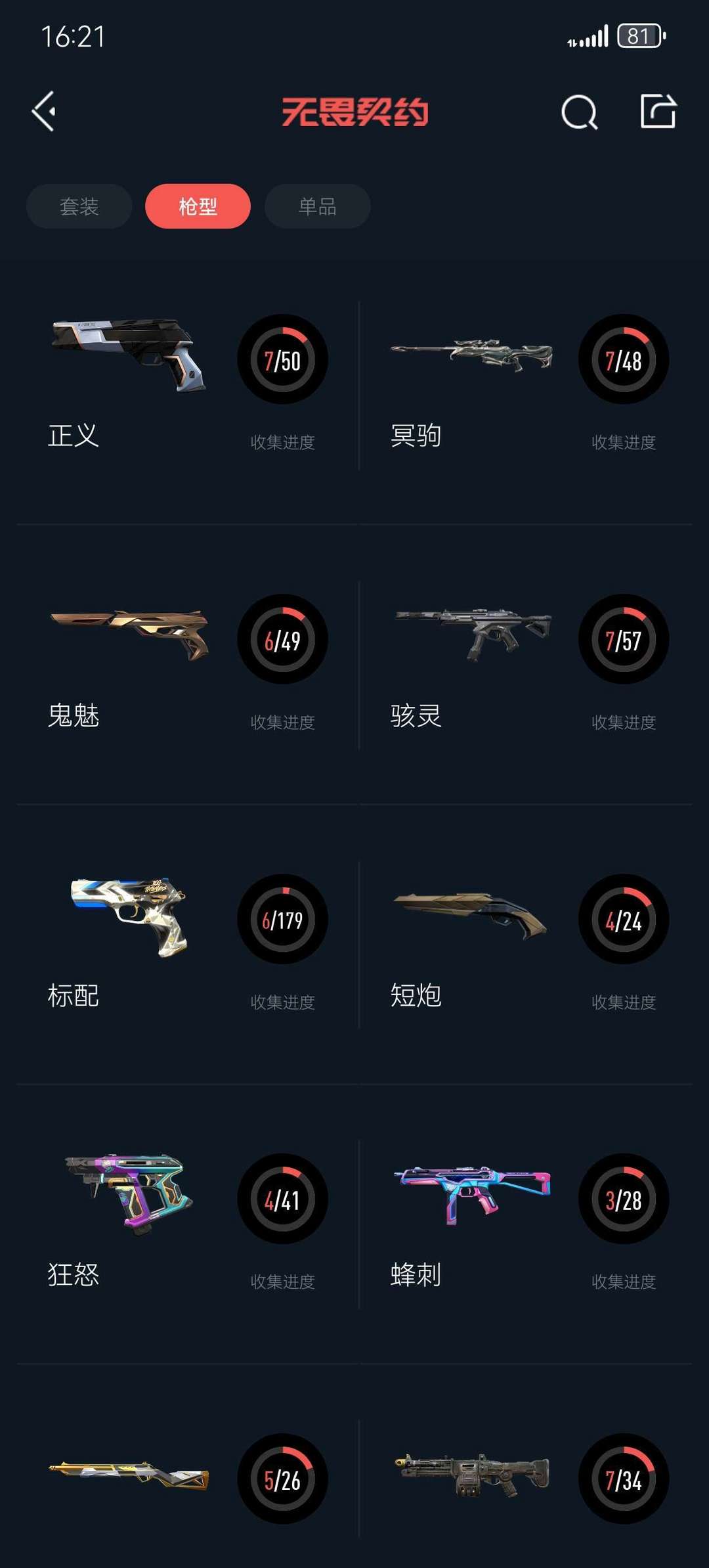Open the search icon in the header
The height and width of the screenshot is (1568, 709).
[x=579, y=112]
